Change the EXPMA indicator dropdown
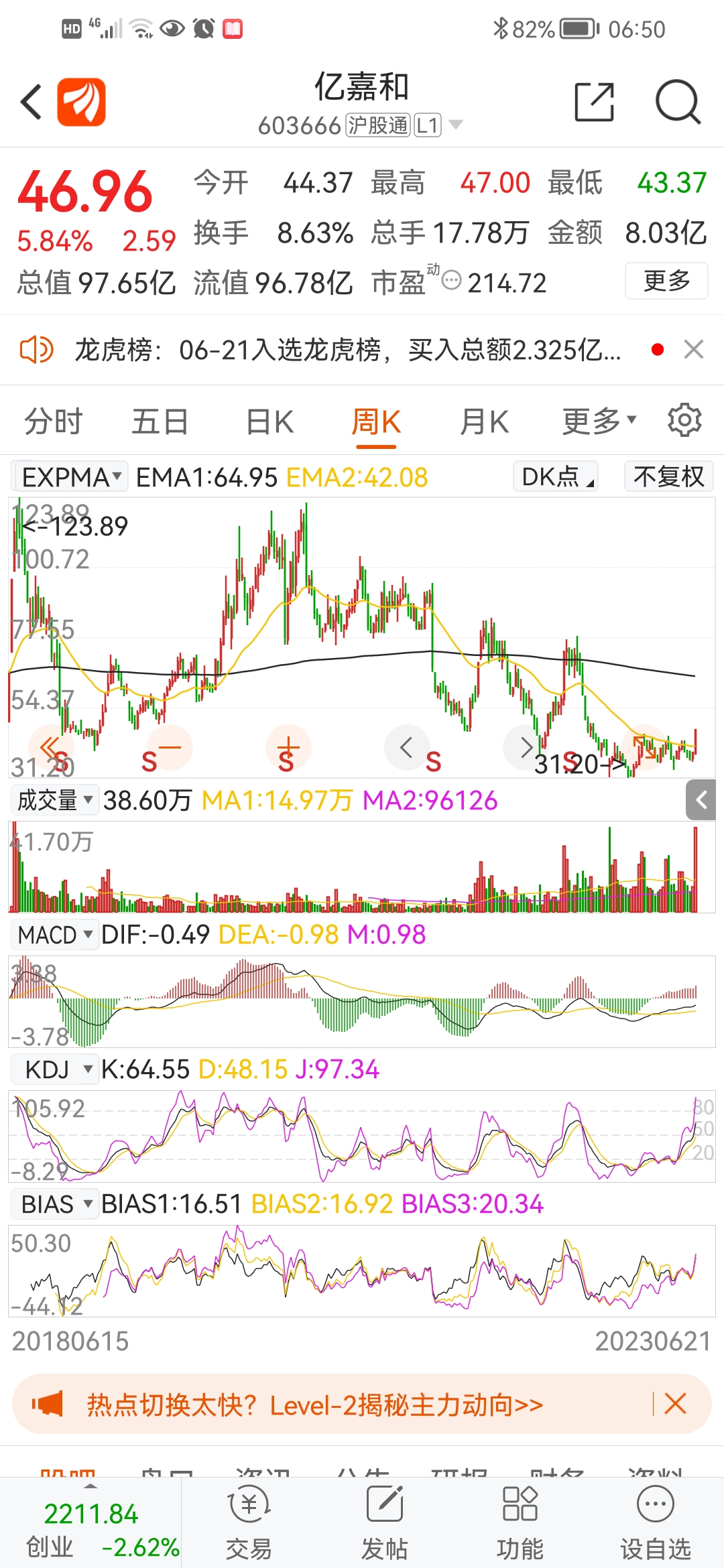Viewport: 724px width, 1568px height. [70, 477]
